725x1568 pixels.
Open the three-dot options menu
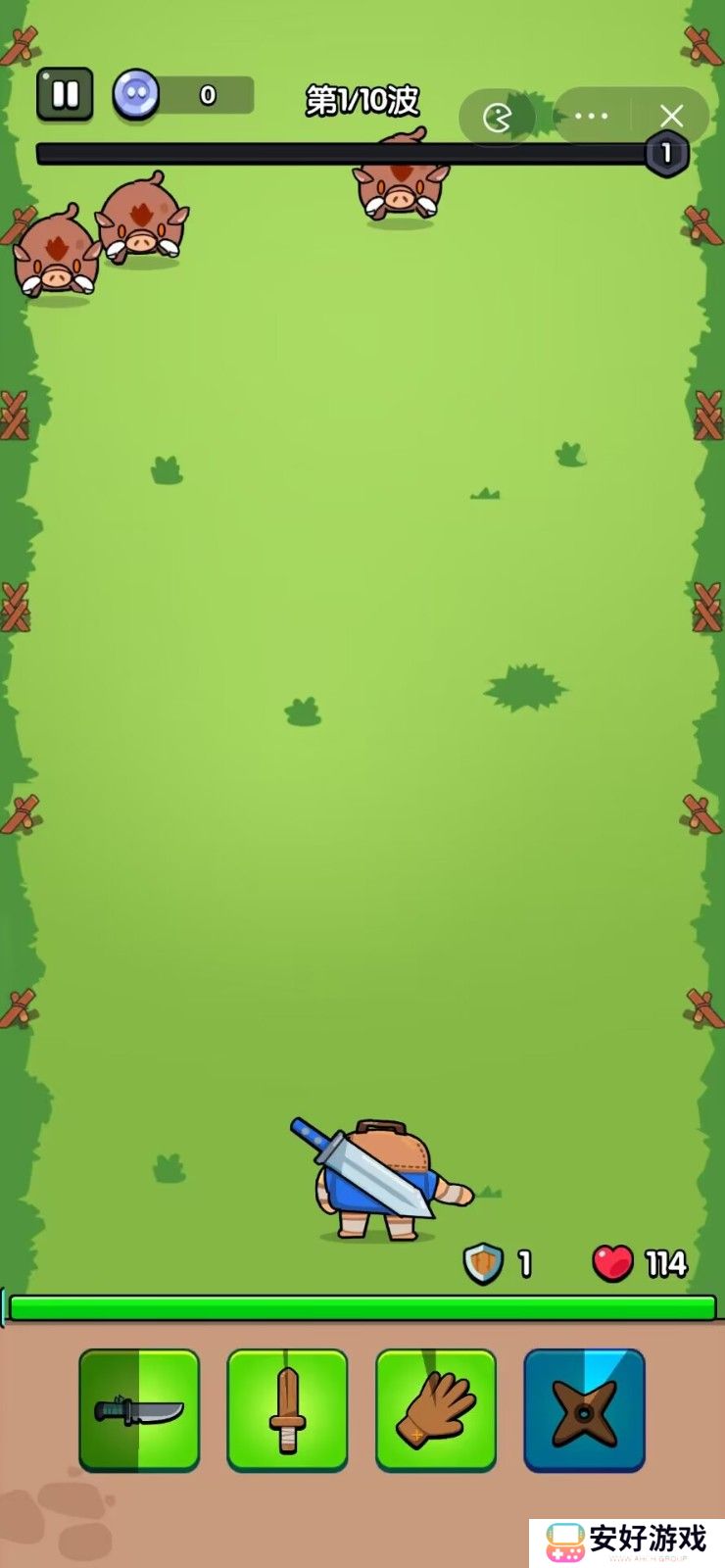(592, 116)
